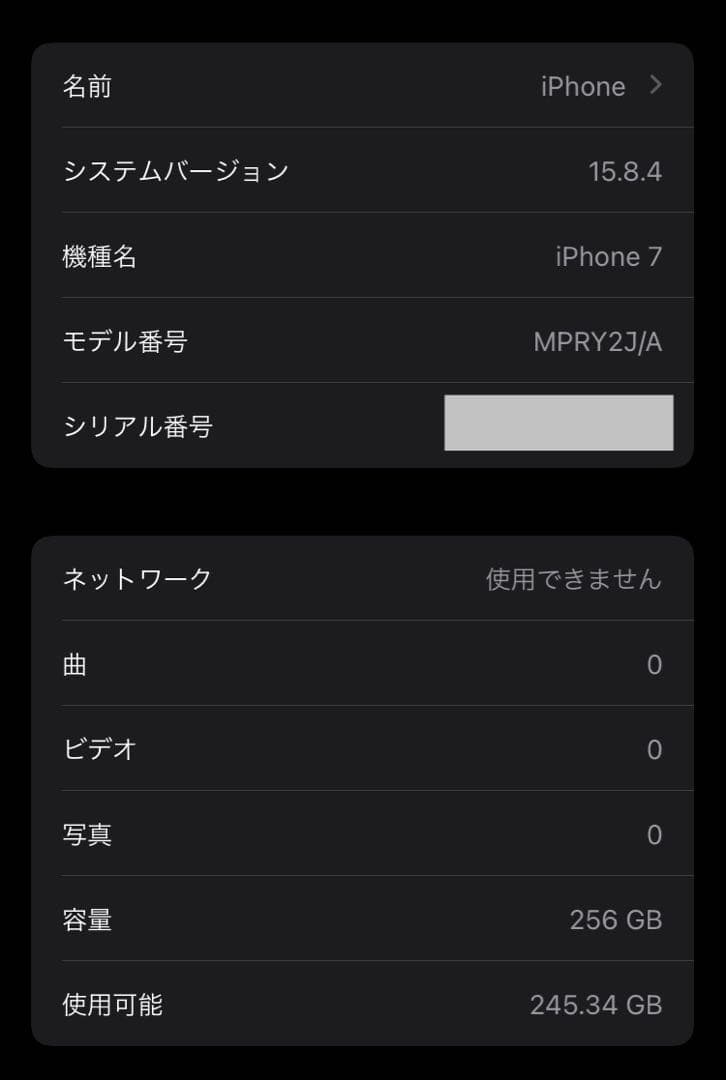The height and width of the screenshot is (1080, 726).
Task: Expand the chevron next to iPhone name
Action: pyautogui.click(x=655, y=86)
